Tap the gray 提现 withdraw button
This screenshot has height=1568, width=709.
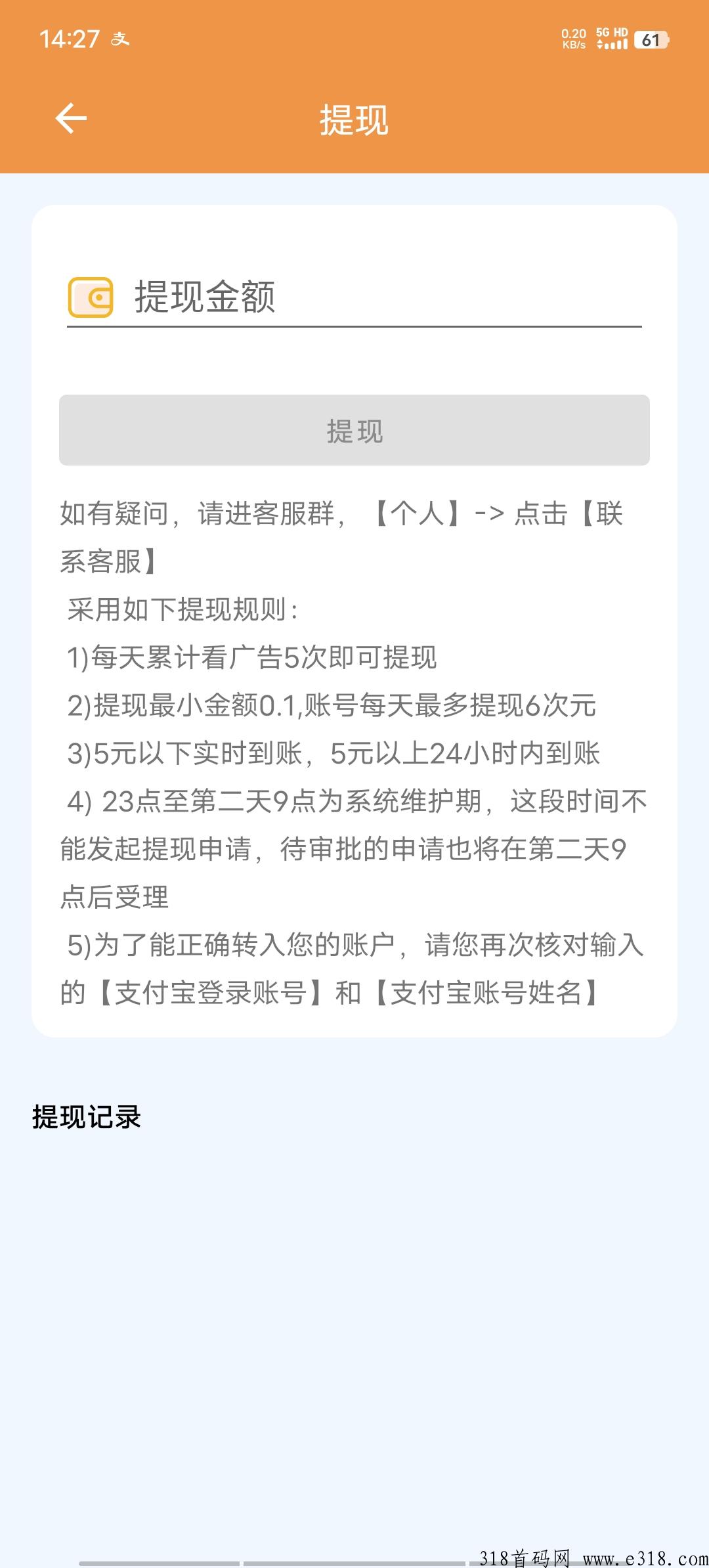[x=354, y=431]
